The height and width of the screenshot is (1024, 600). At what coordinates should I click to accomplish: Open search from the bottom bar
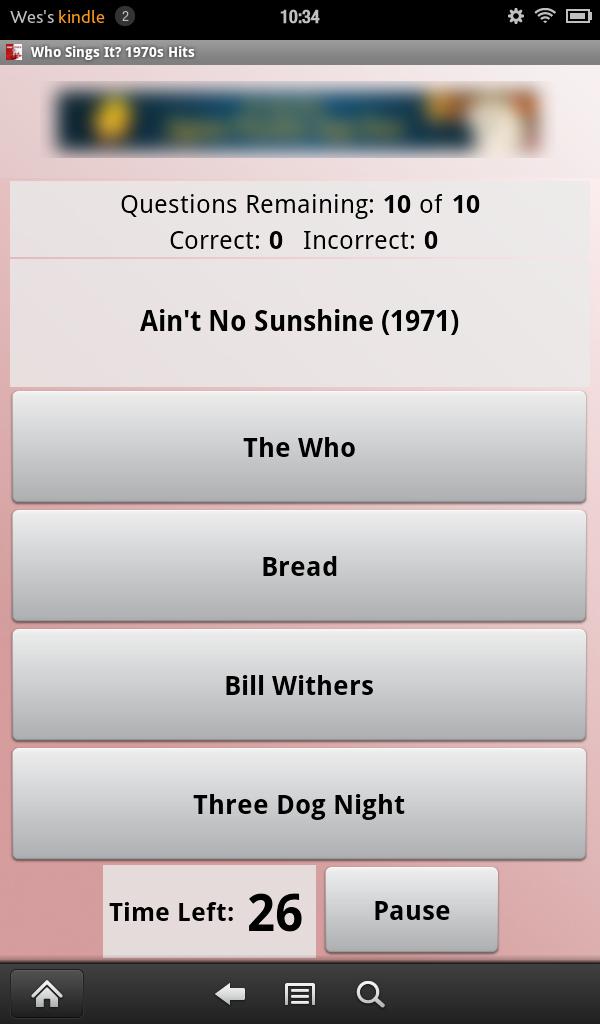(370, 993)
